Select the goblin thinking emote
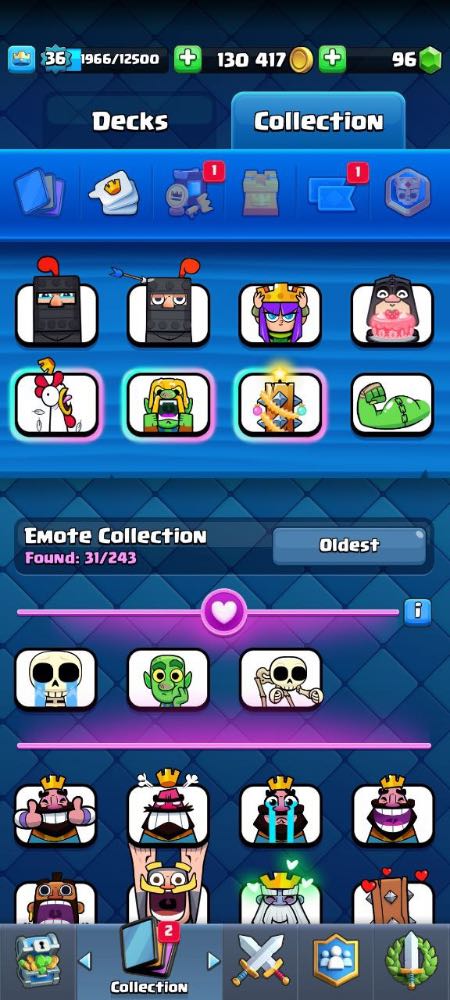 click(168, 679)
